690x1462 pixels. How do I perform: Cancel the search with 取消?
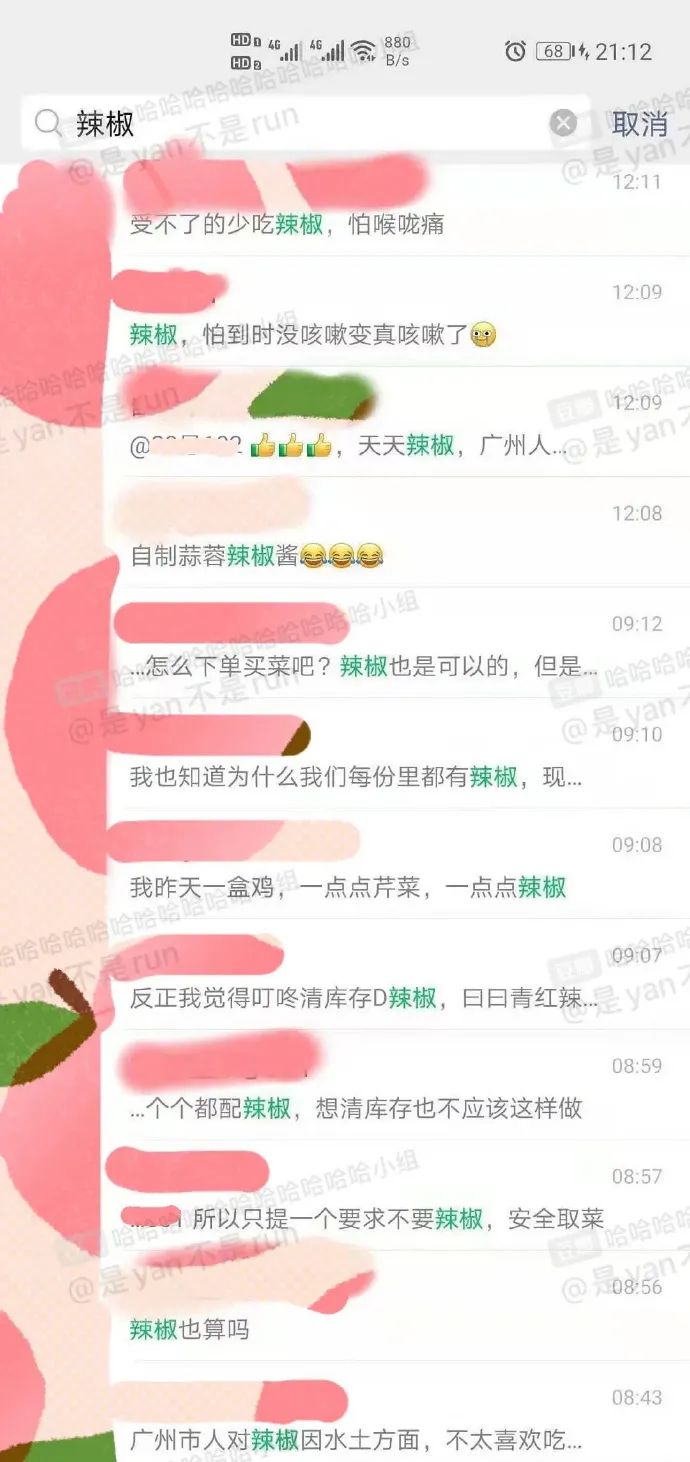[640, 124]
